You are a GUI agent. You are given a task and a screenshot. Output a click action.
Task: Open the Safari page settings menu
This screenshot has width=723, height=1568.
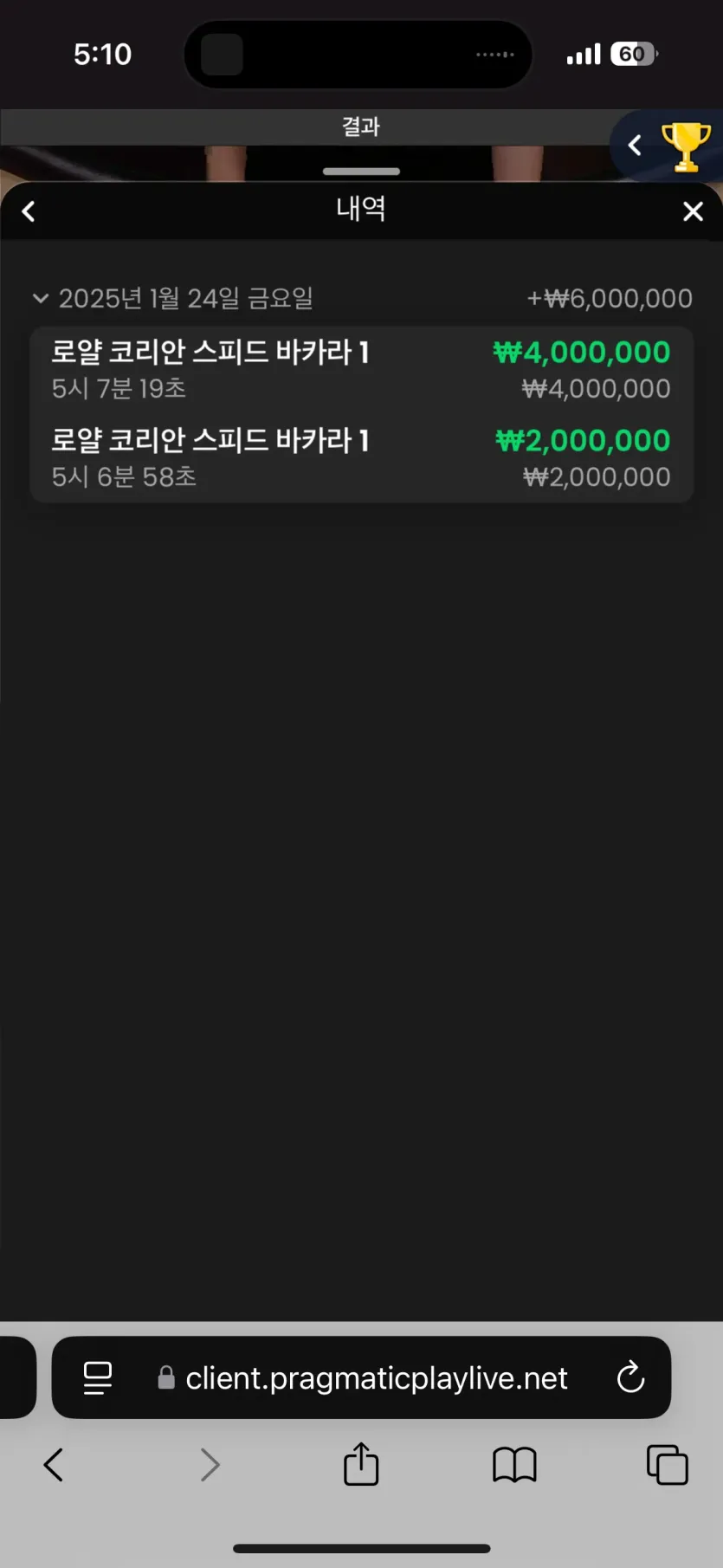[97, 1377]
